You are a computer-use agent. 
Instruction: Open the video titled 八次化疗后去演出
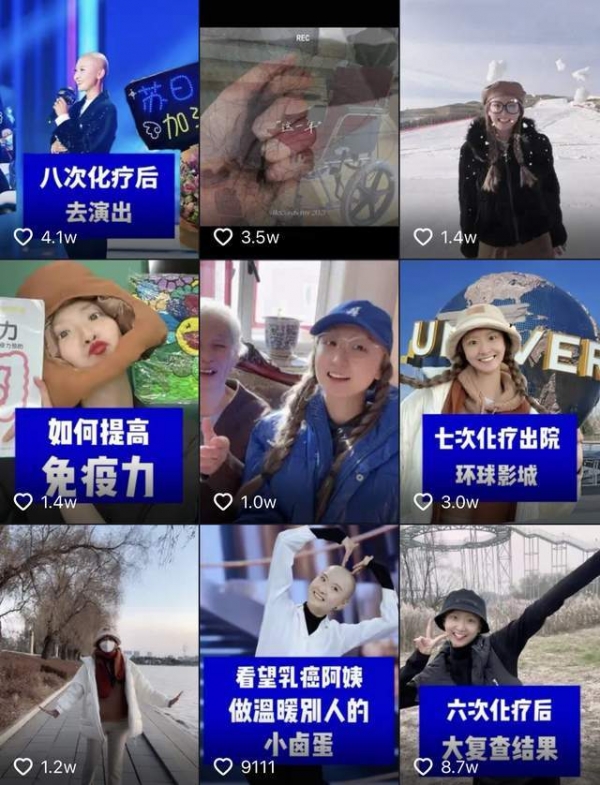[x=98, y=130]
